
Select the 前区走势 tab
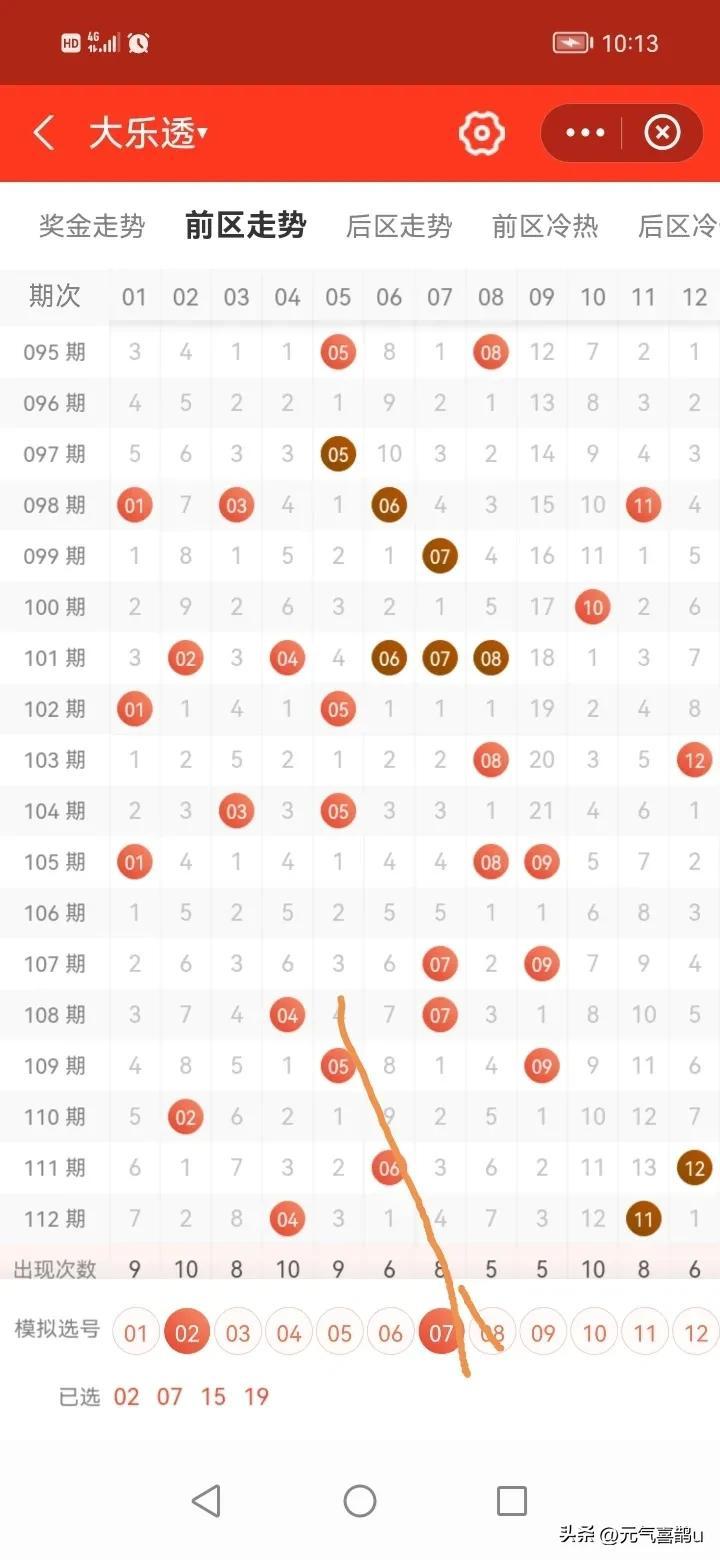click(245, 226)
